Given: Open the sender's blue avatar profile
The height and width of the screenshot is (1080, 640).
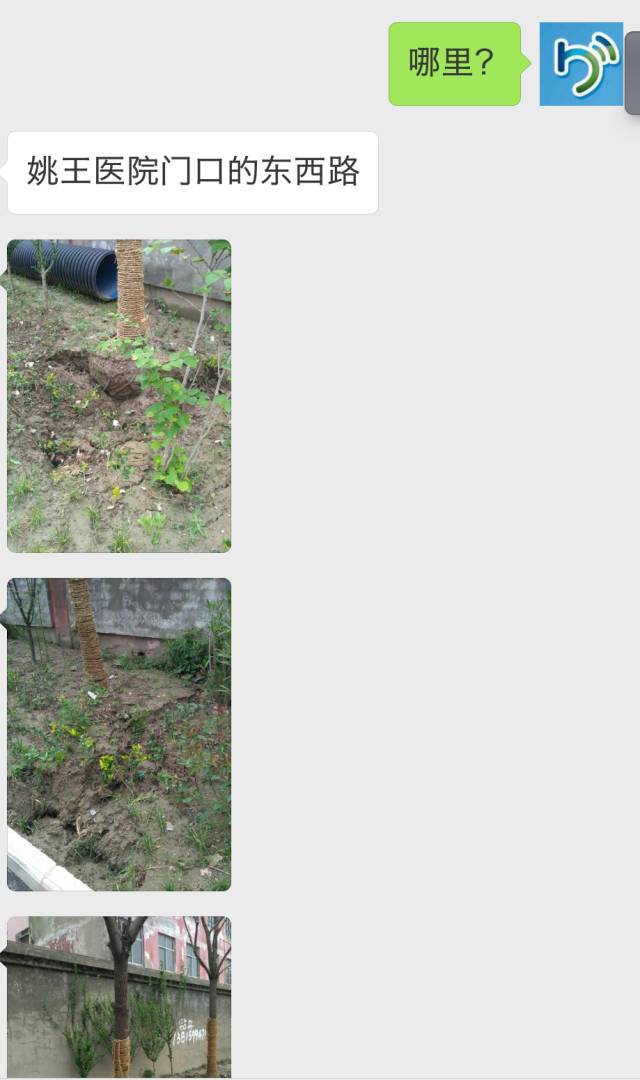Looking at the screenshot, I should [x=581, y=64].
